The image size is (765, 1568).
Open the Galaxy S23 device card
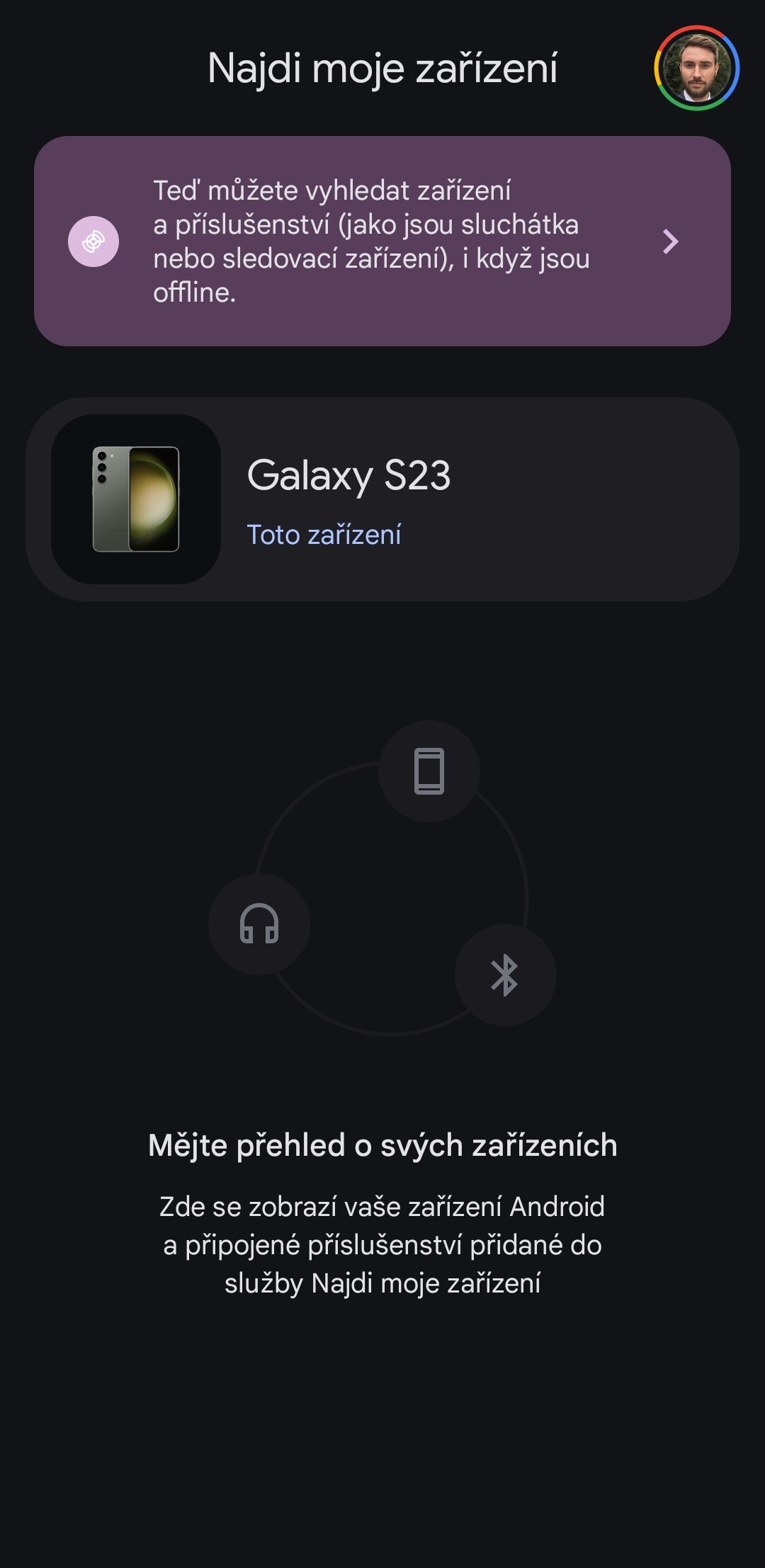click(x=382, y=499)
